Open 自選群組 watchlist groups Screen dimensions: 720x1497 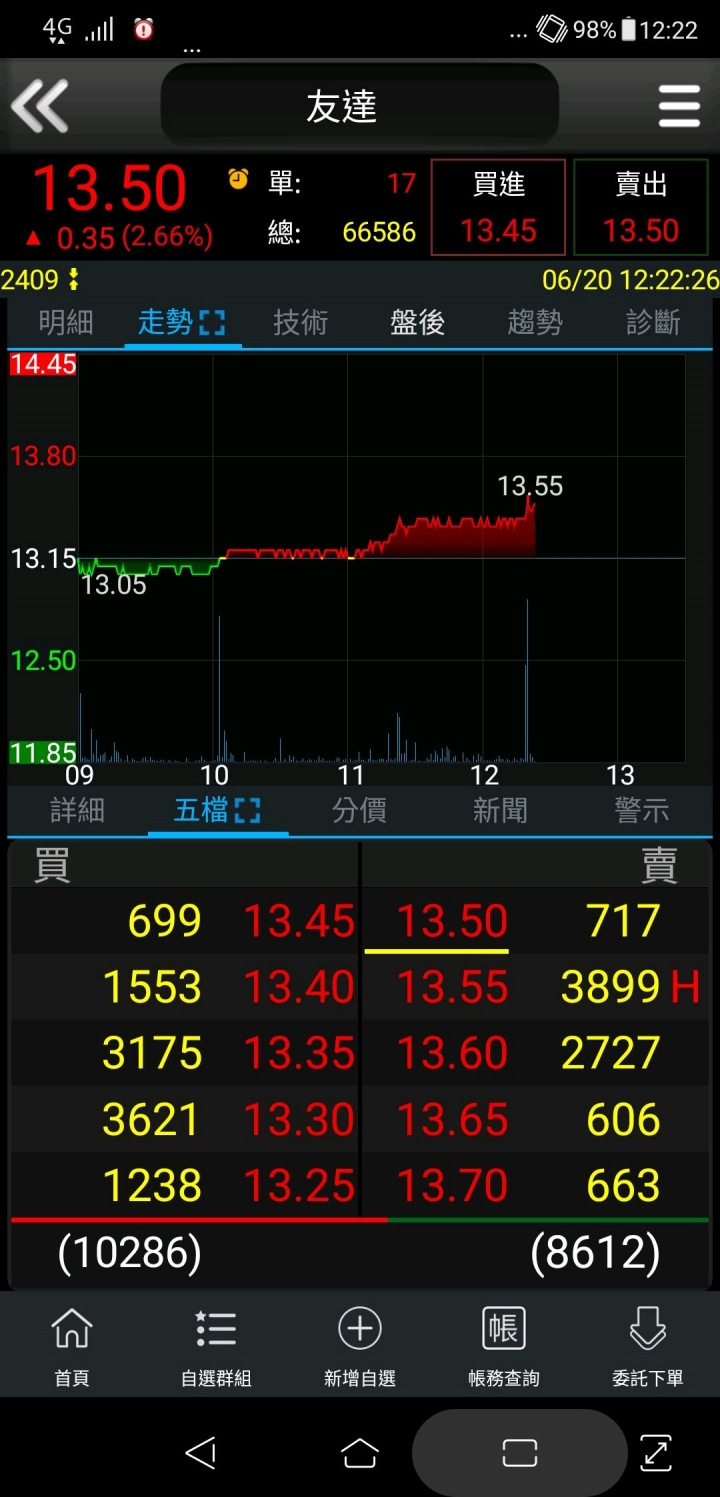point(215,1347)
